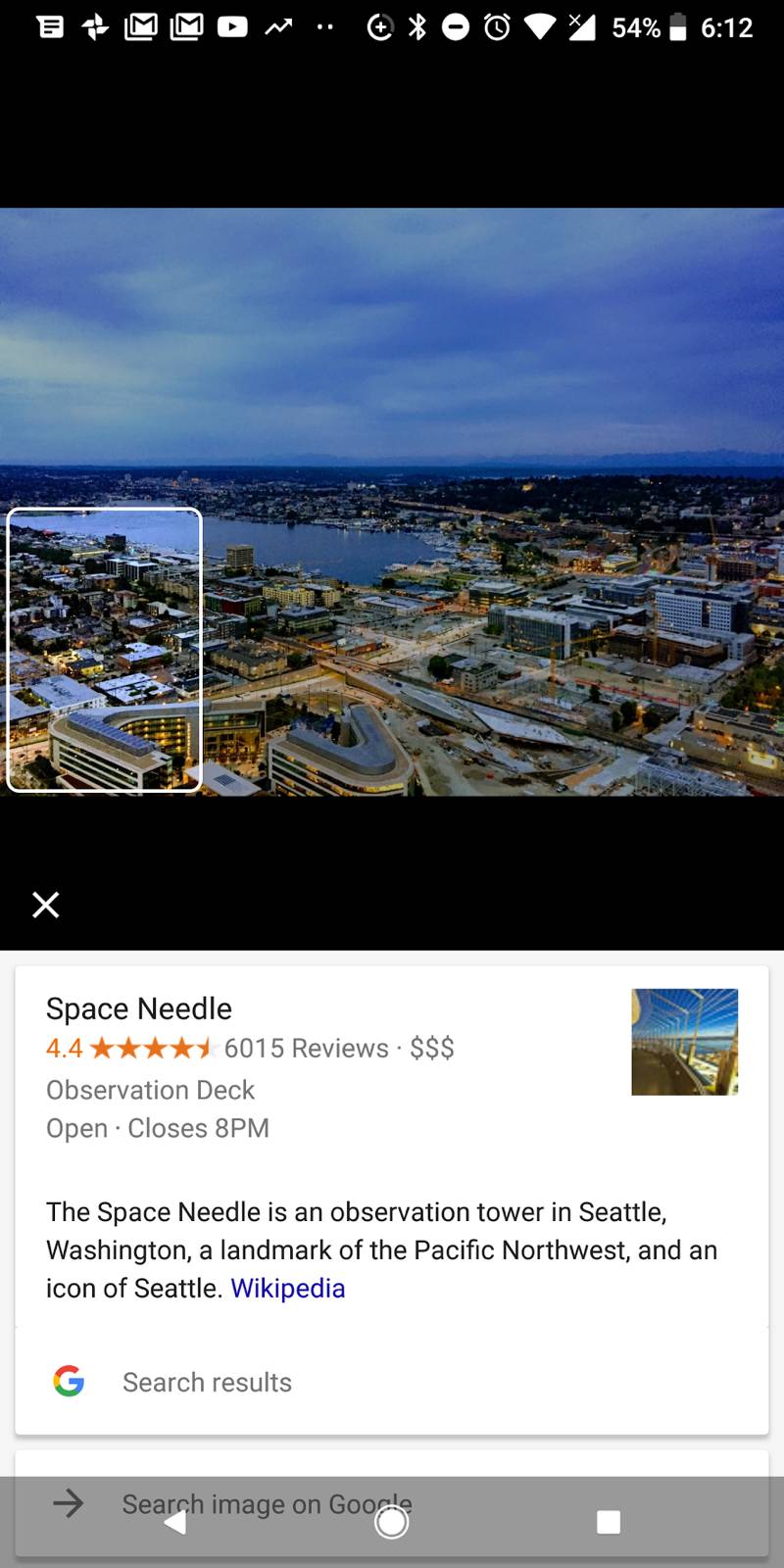This screenshot has height=1568, width=784.
Task: Show recent apps
Action: pyautogui.click(x=608, y=1522)
